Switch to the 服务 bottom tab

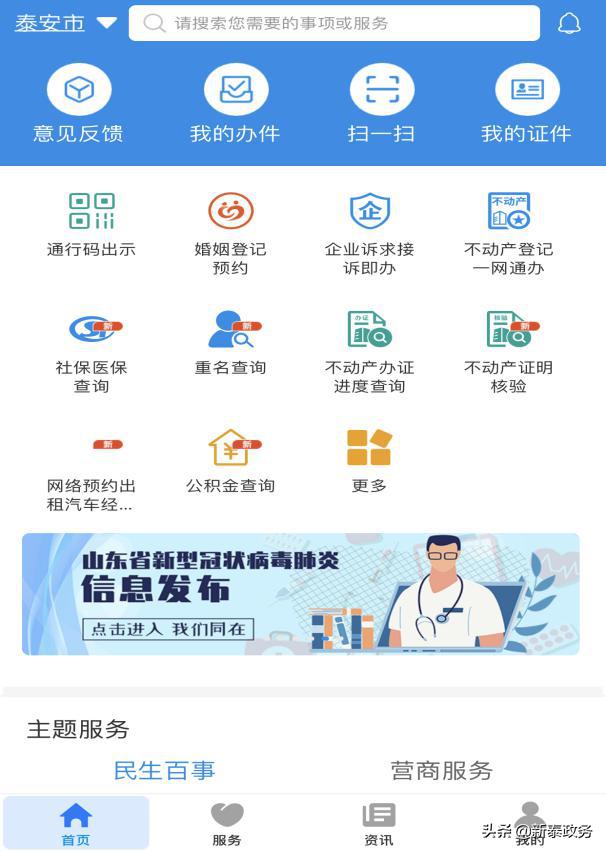pos(227,824)
